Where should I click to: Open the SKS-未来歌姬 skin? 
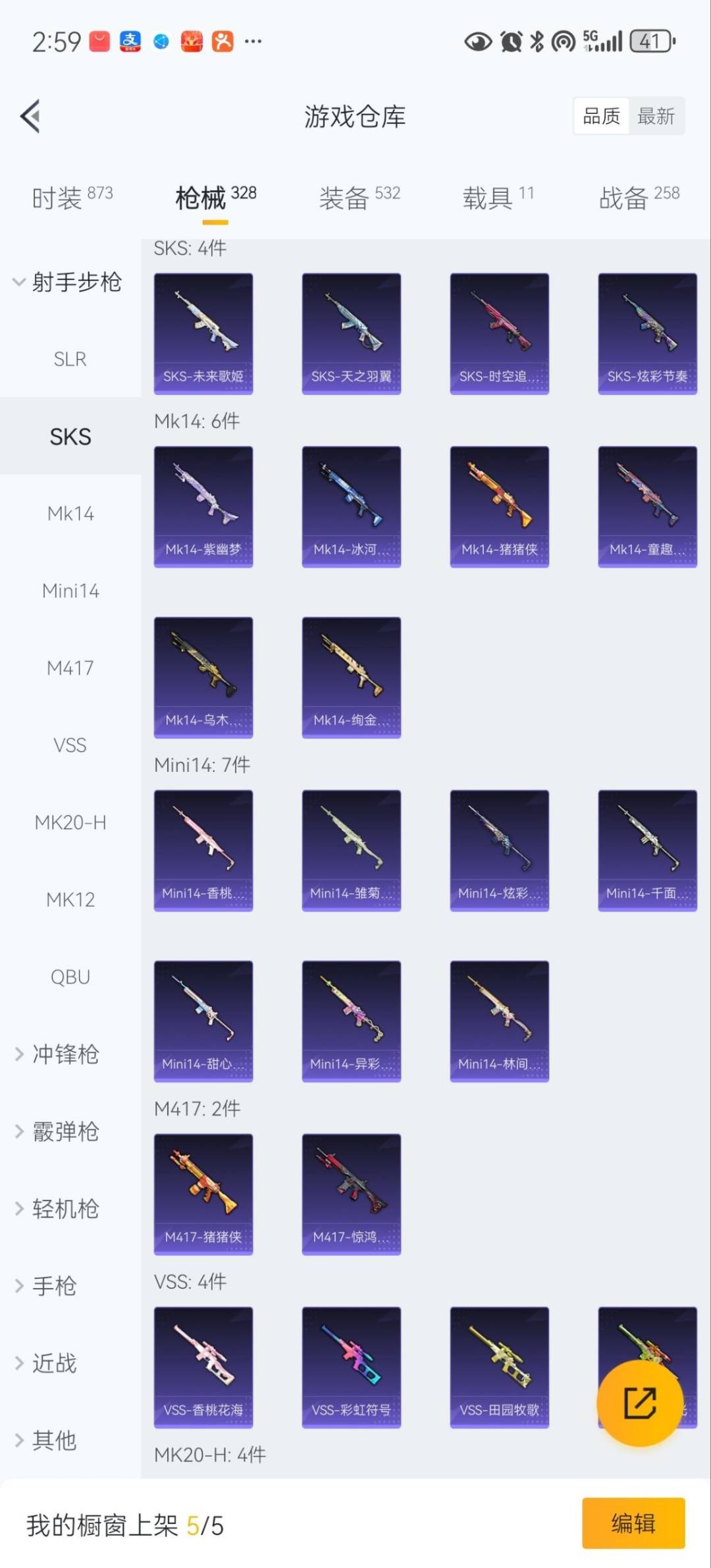click(x=203, y=333)
